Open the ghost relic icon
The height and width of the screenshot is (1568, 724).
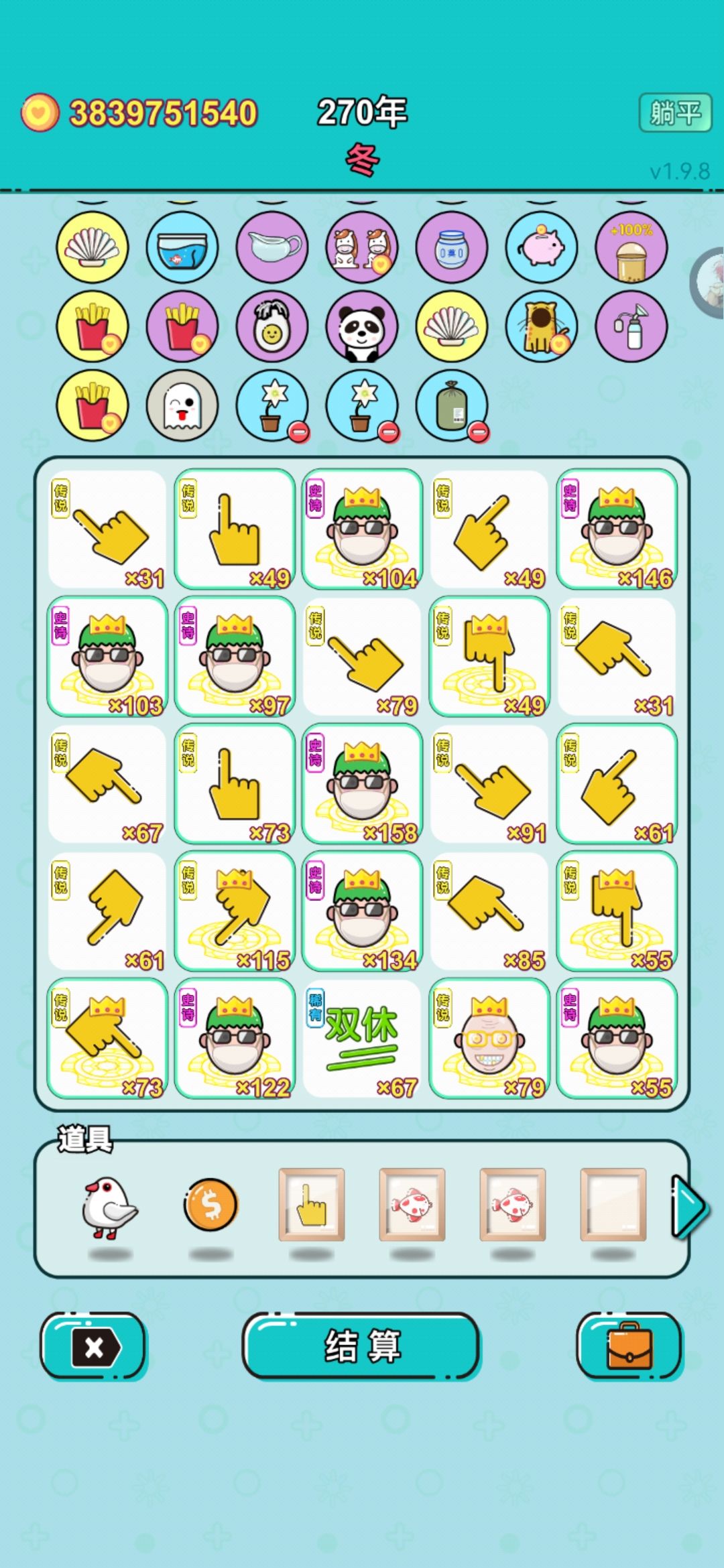click(182, 405)
